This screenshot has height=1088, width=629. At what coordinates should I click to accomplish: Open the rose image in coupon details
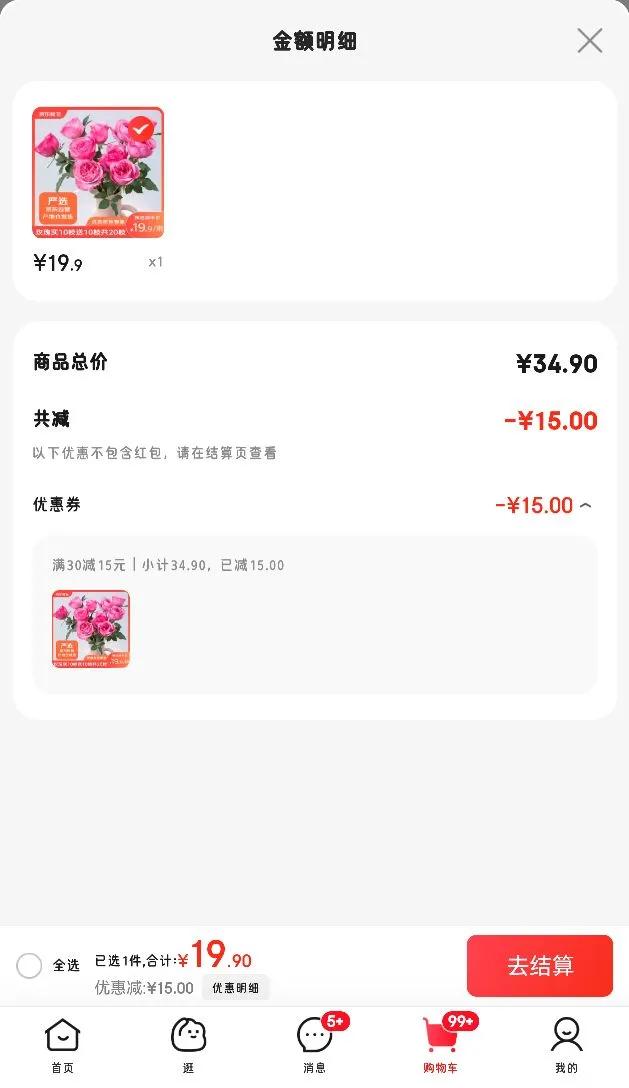(91, 629)
